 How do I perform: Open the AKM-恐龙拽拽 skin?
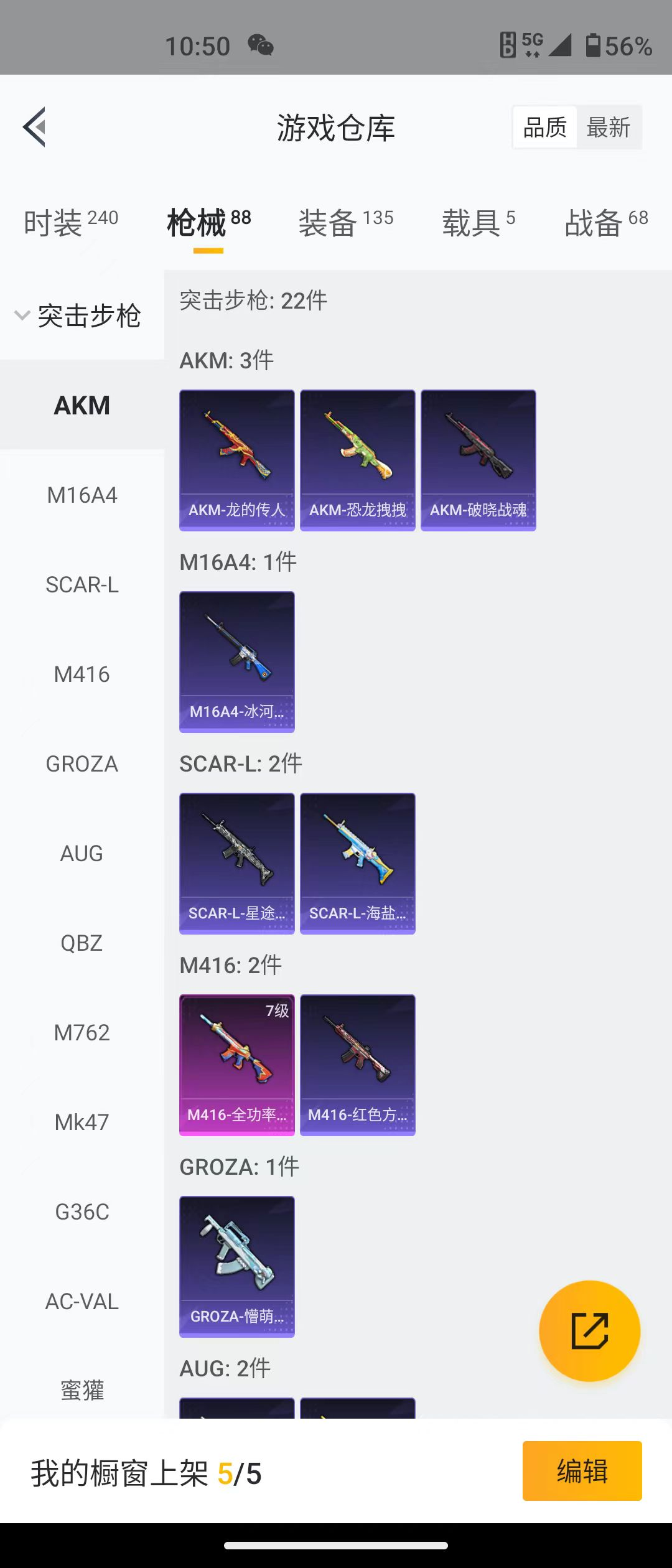357,460
